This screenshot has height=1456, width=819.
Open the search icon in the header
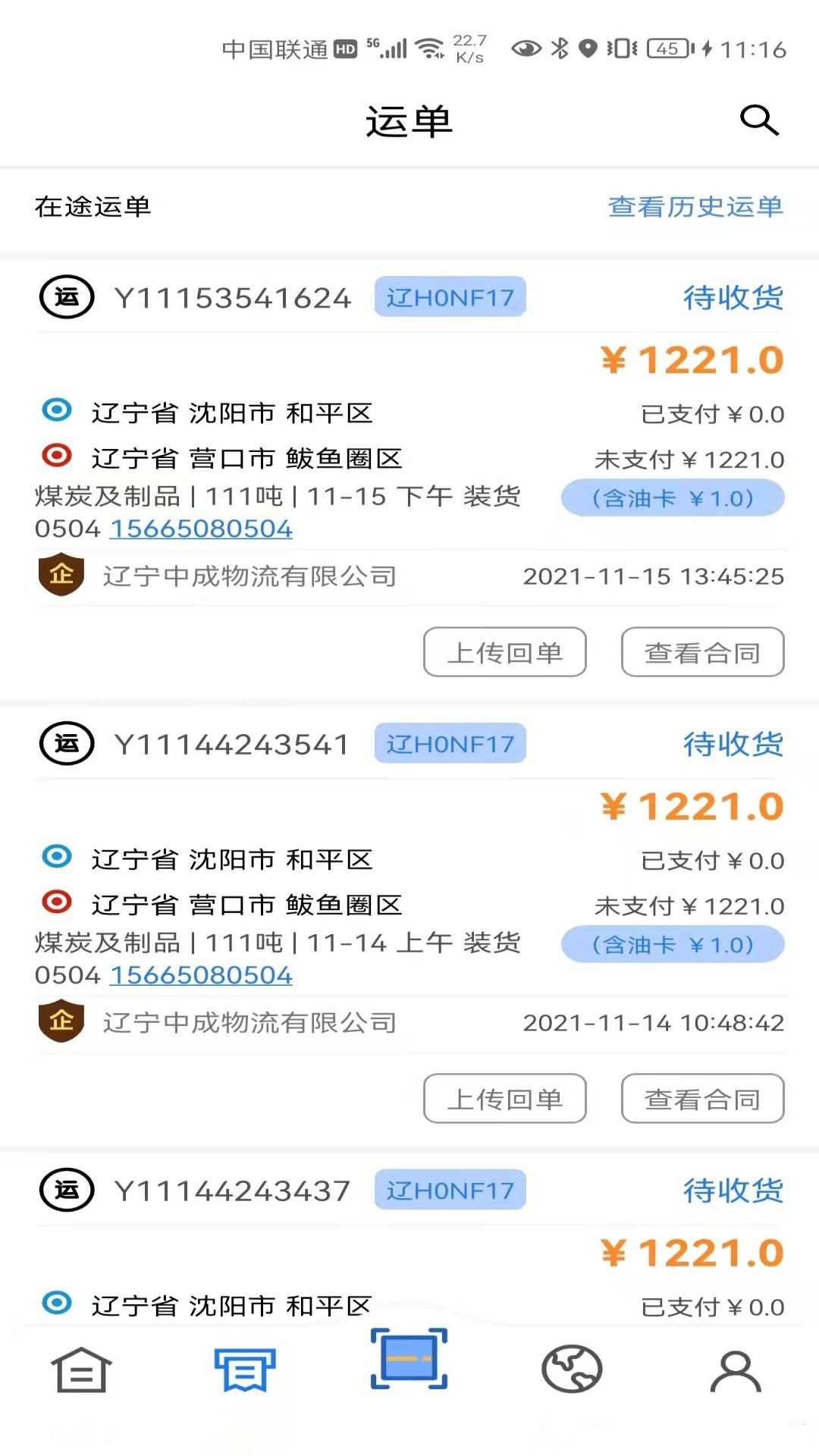click(759, 120)
